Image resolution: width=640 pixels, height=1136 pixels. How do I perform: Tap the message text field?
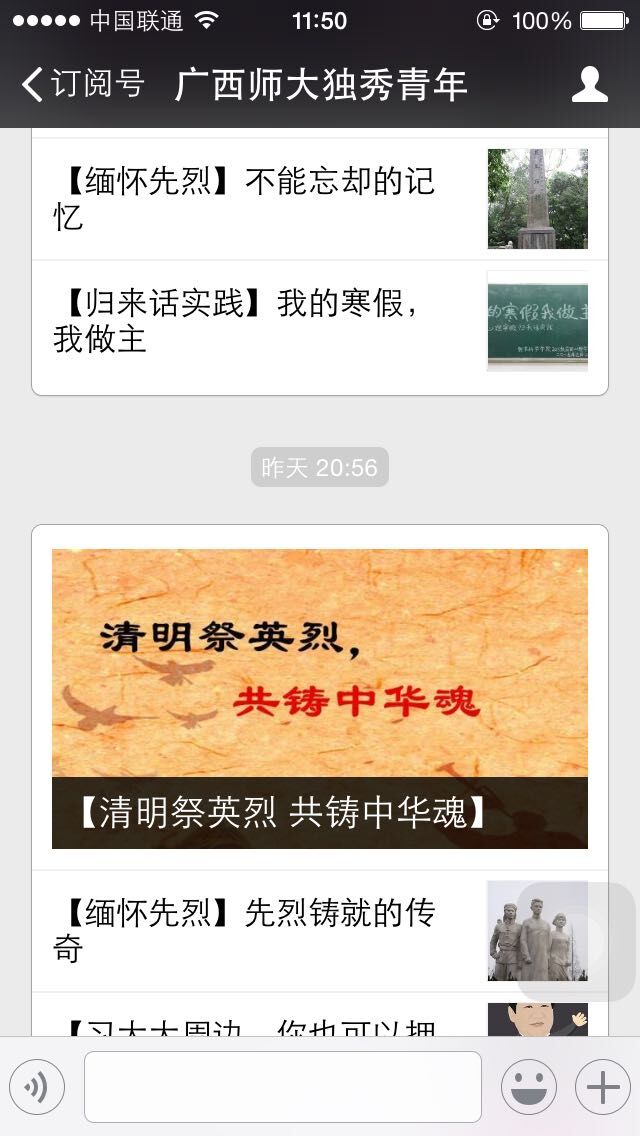282,1087
